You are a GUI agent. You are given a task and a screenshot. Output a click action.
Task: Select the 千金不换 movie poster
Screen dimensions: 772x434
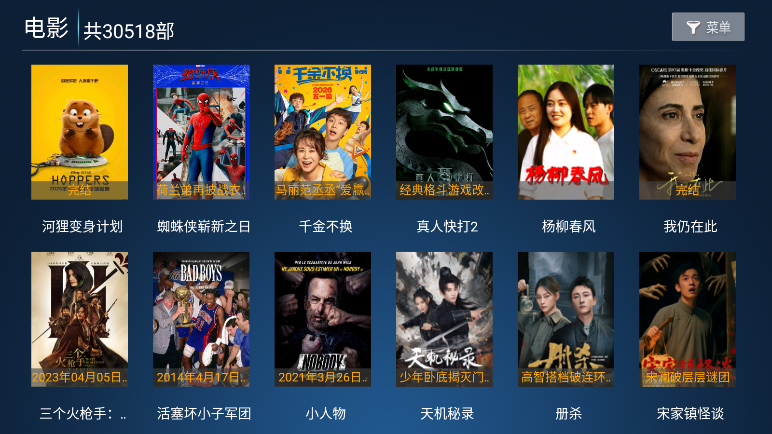[x=323, y=132]
